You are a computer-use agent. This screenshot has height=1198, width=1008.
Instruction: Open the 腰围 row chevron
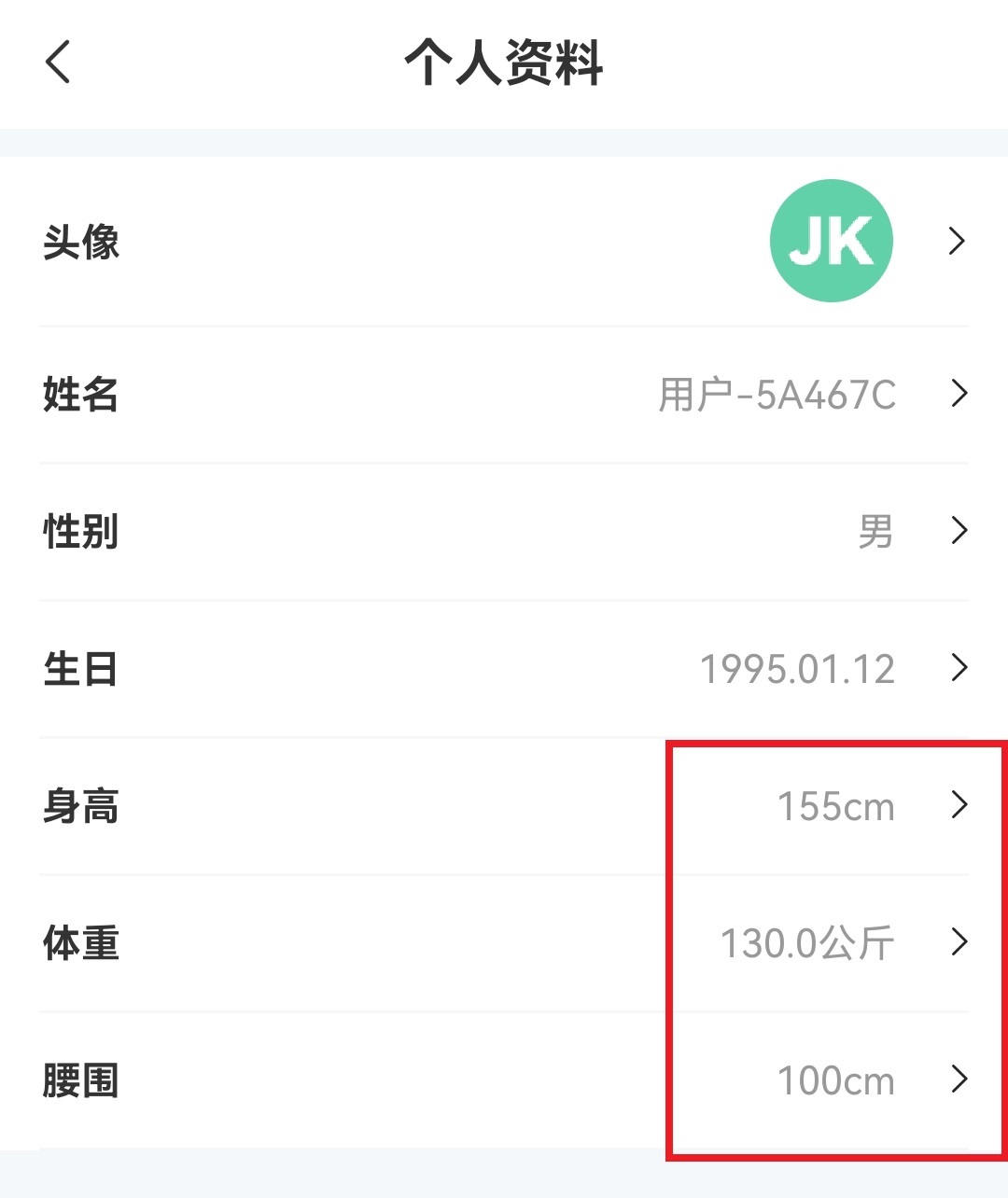(x=958, y=1080)
